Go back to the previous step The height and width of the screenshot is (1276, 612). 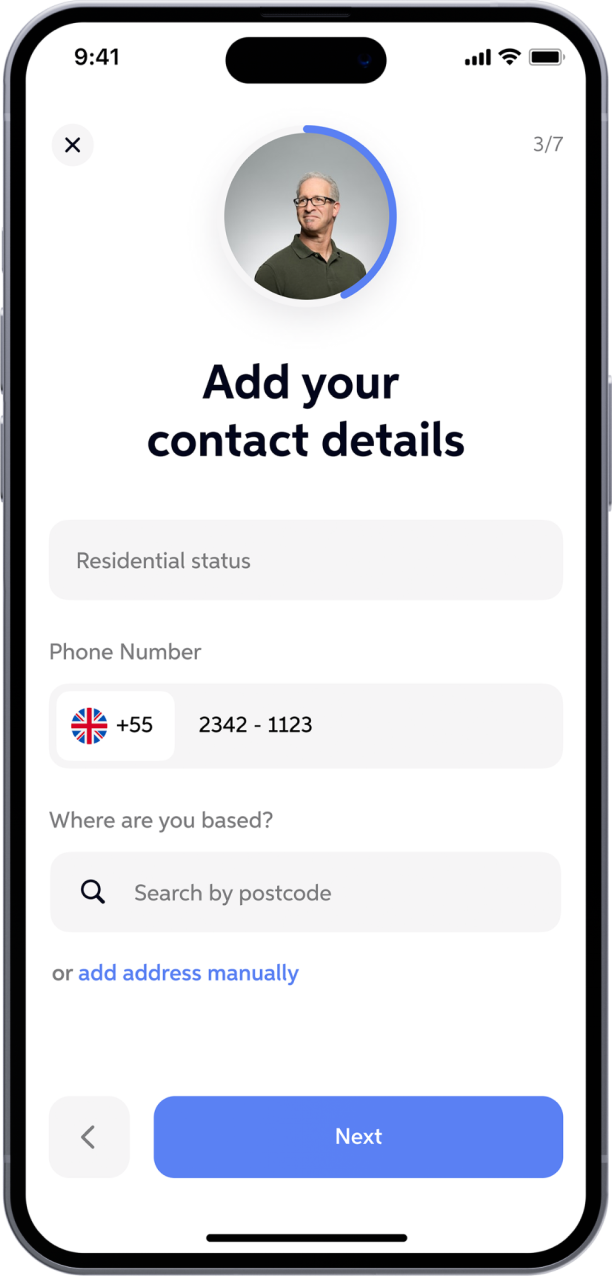89,1137
